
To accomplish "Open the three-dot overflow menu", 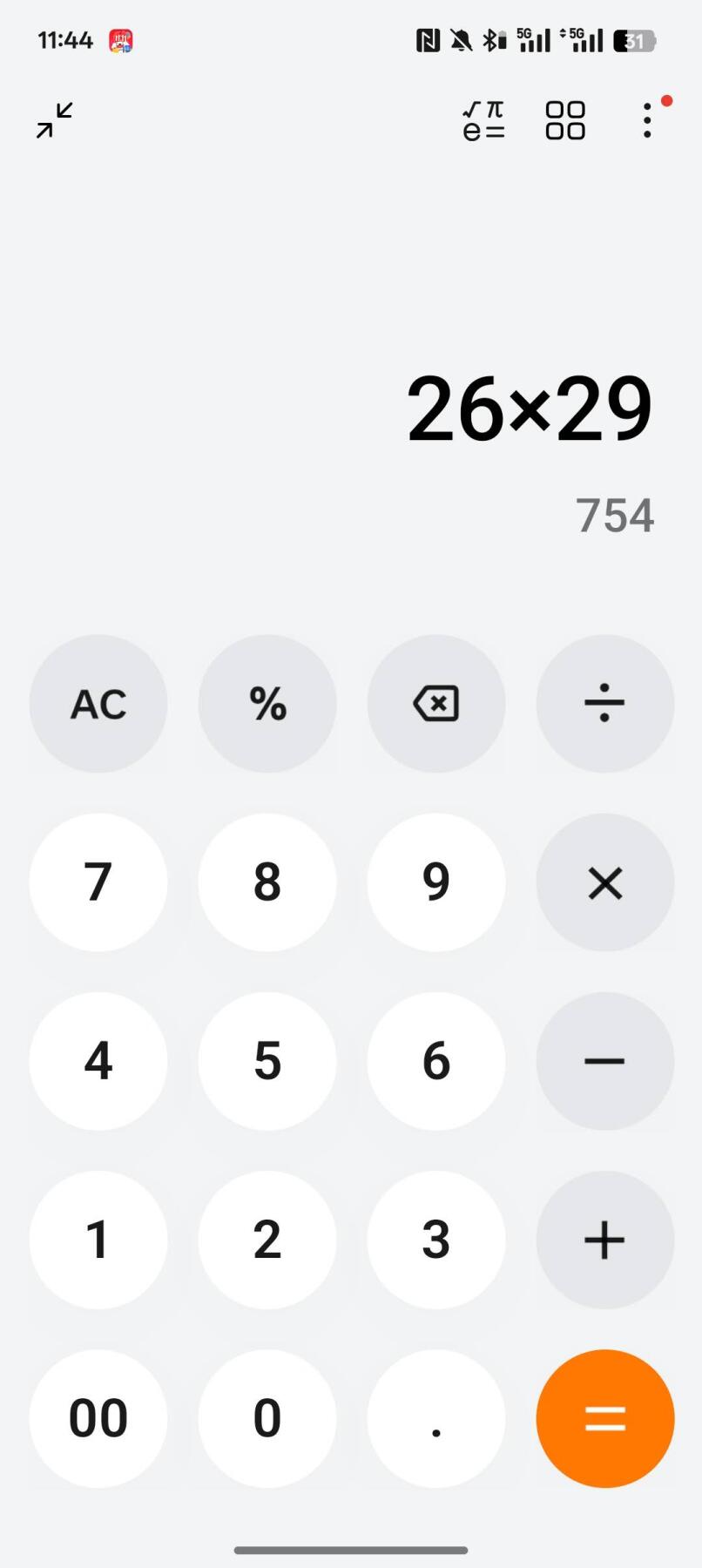I will (647, 120).
